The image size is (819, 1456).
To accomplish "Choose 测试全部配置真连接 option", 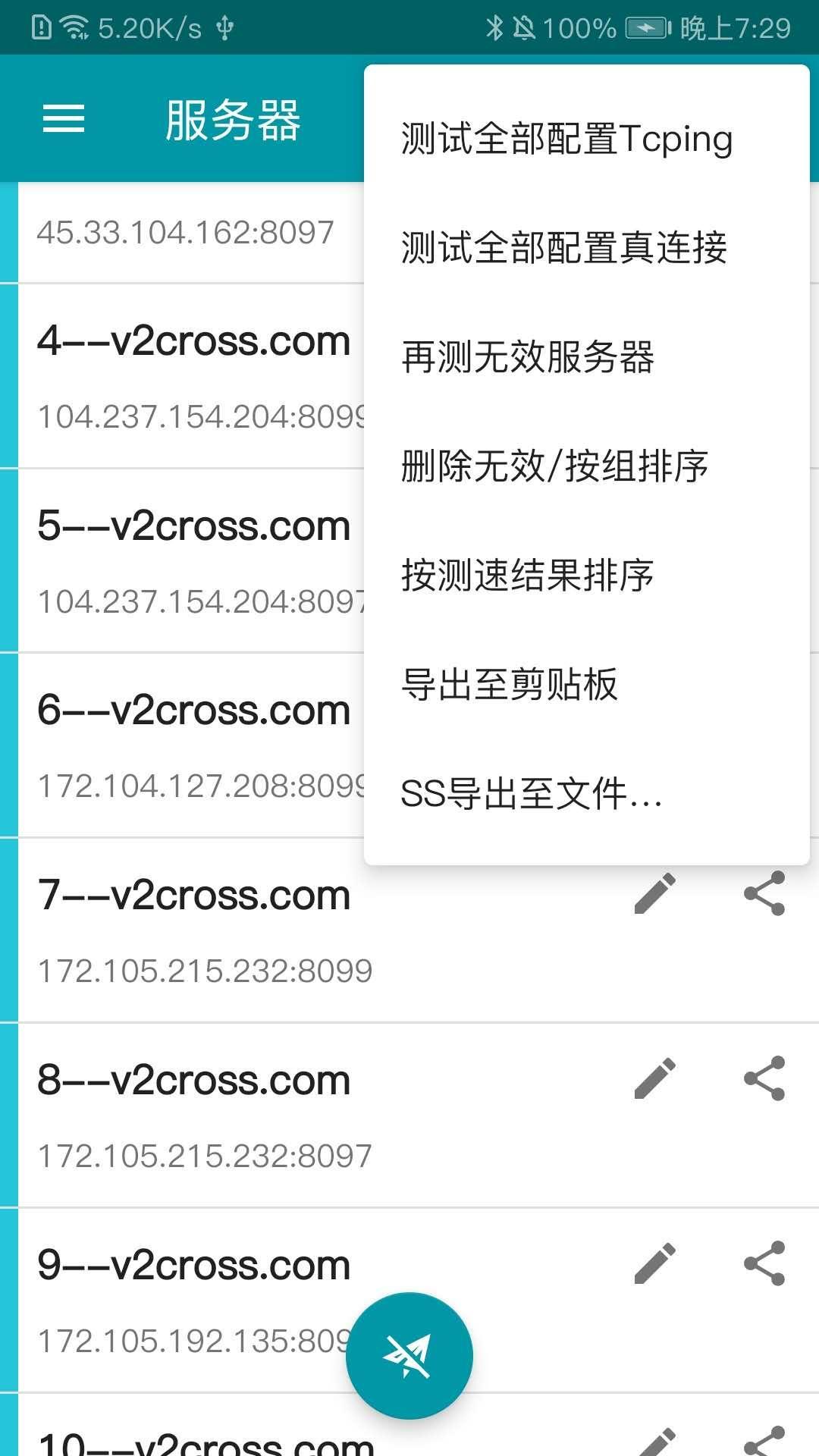I will click(x=586, y=248).
